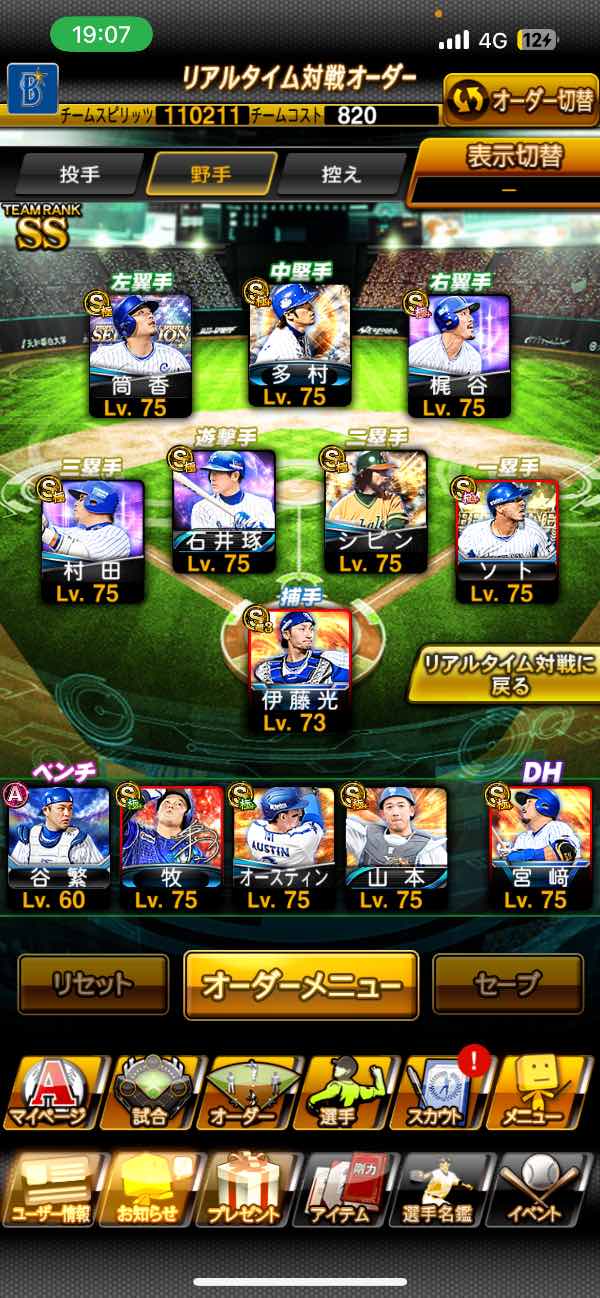Screen dimensions: 600x1298
Task: Open the スカウト section
Action: click(x=446, y=1092)
